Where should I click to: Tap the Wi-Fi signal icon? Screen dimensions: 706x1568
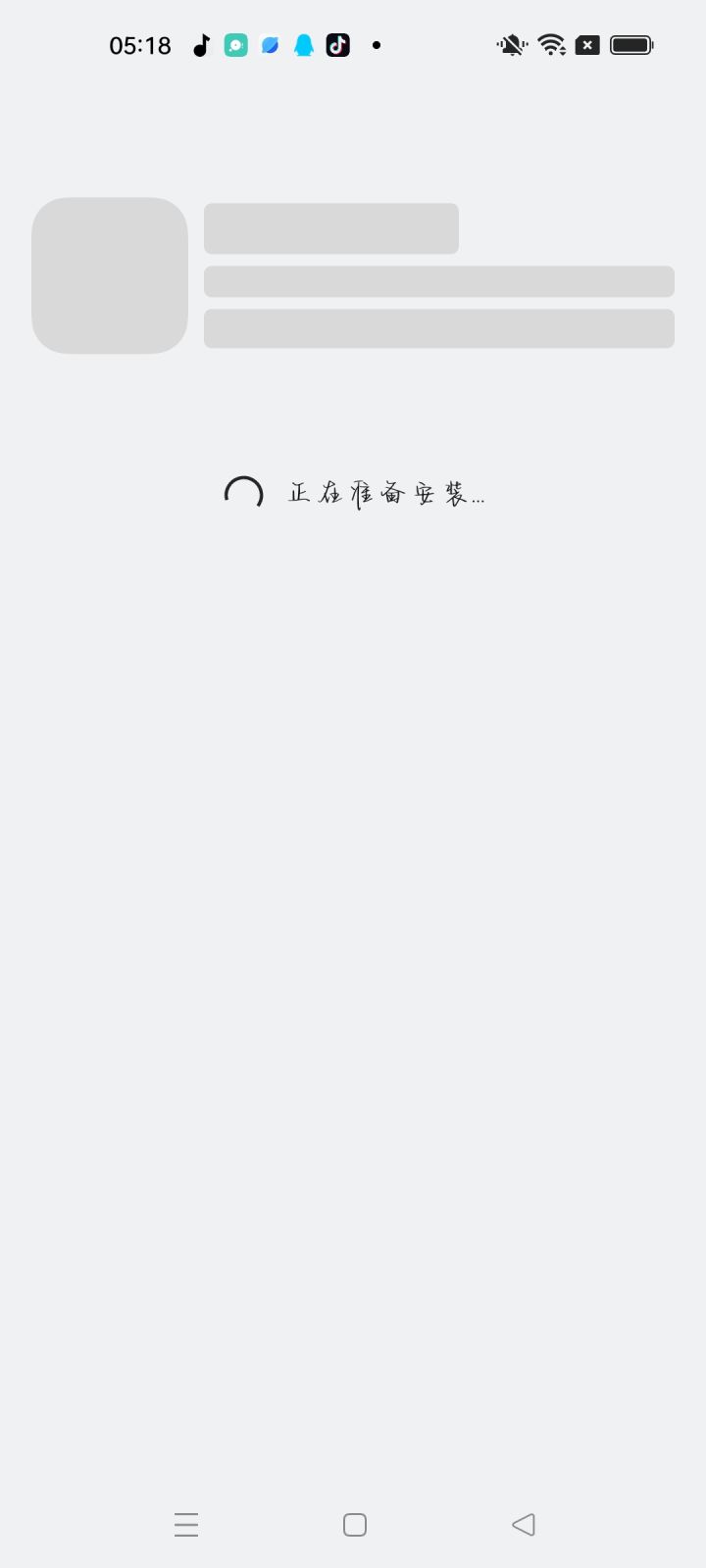point(550,44)
